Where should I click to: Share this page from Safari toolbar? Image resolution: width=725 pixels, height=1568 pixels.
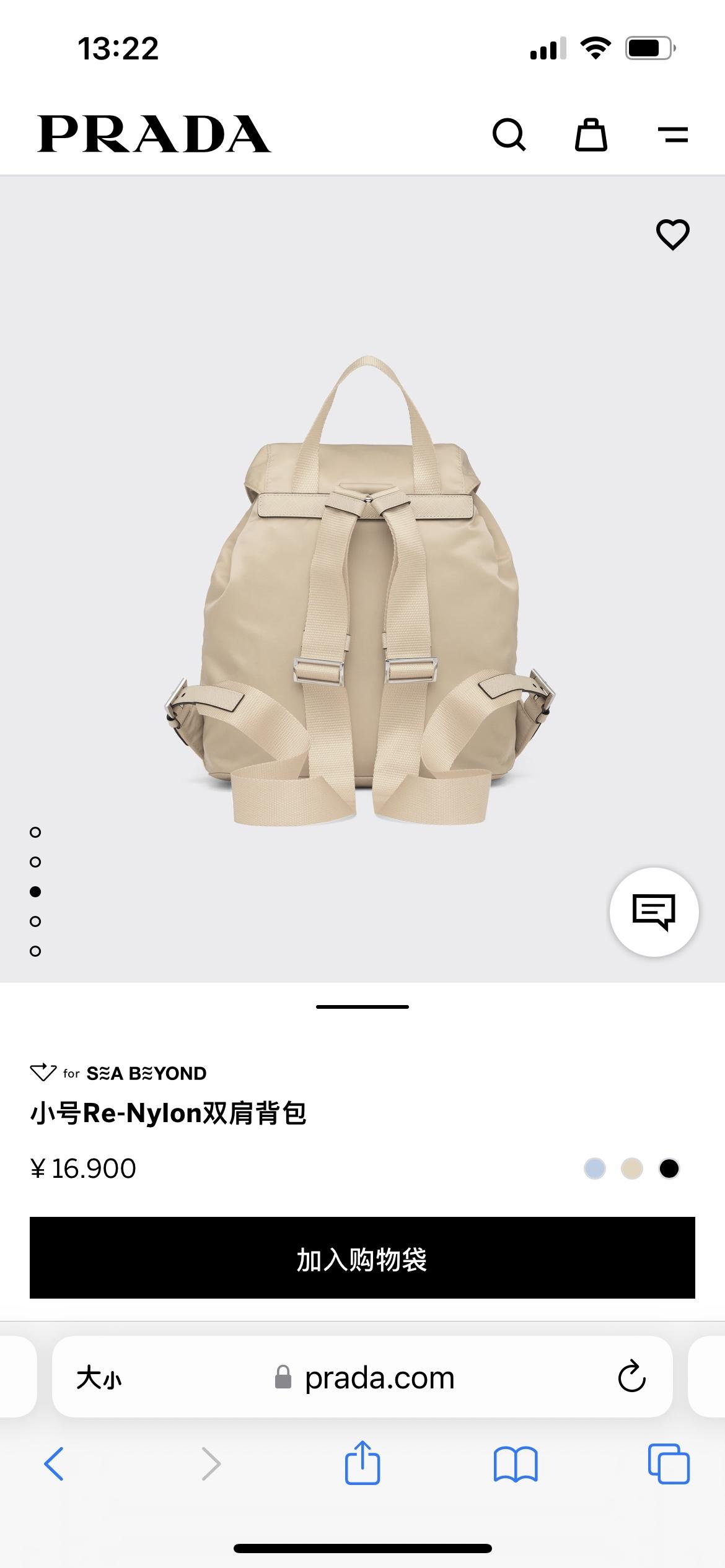point(362,1463)
